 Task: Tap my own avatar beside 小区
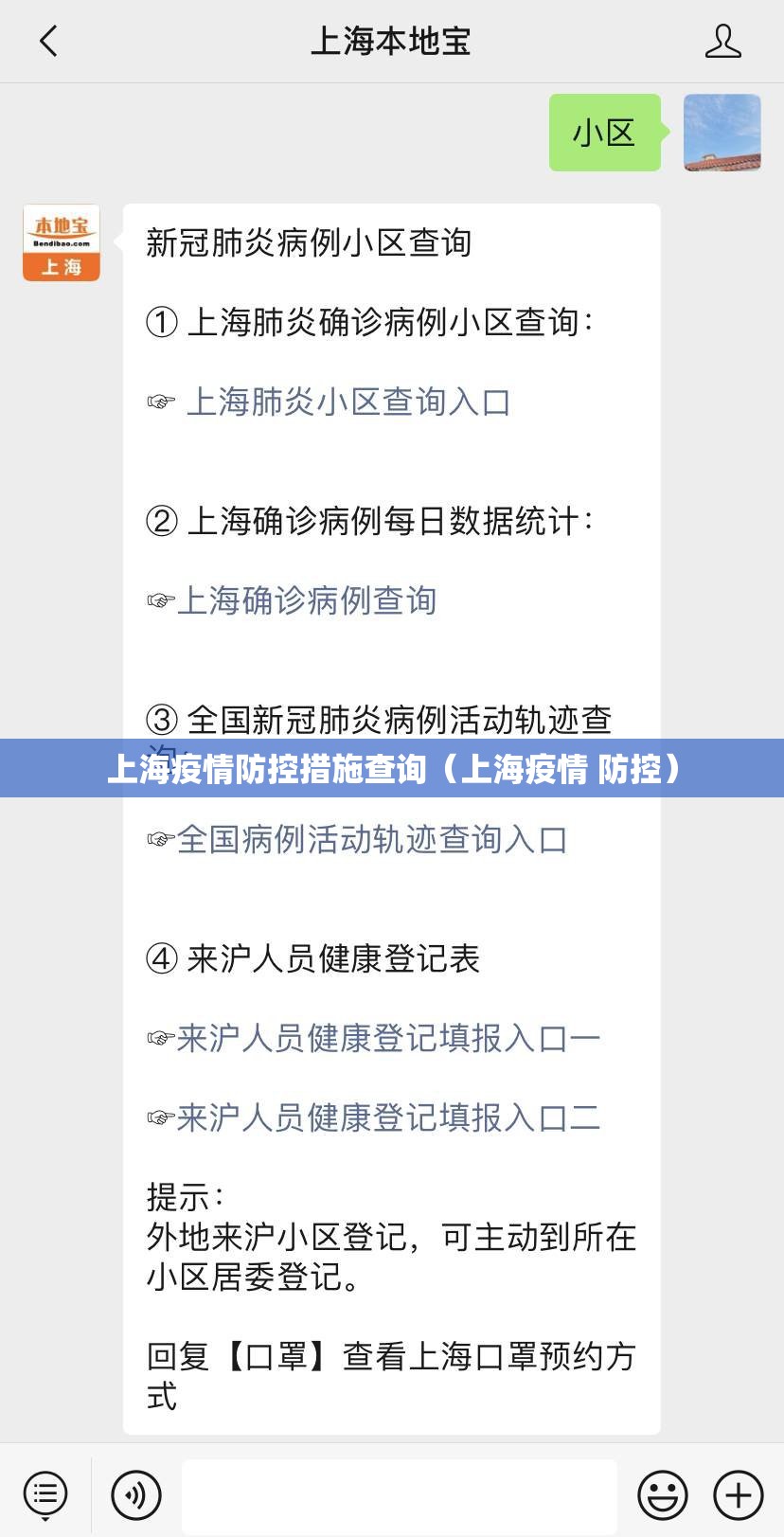tap(722, 133)
